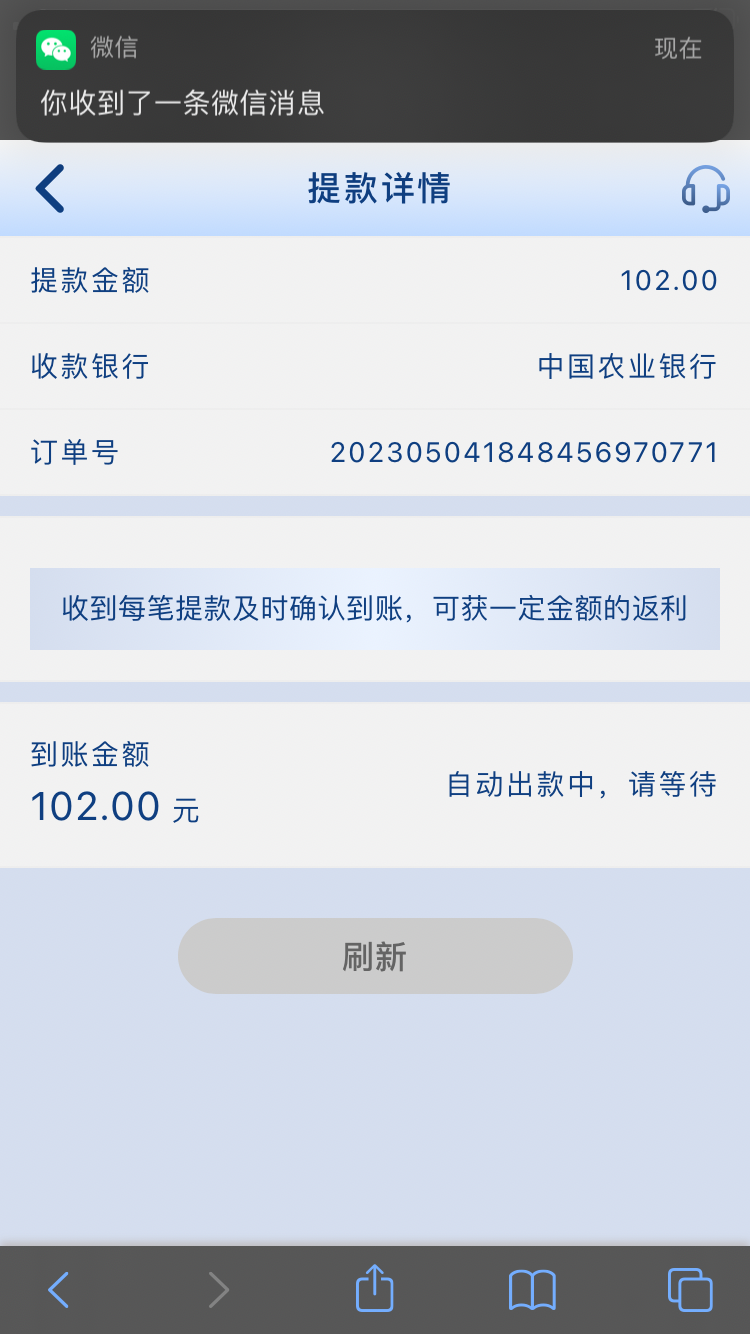This screenshot has height=1334, width=750.
Task: Open the 微信 message notification
Action: tap(375, 76)
